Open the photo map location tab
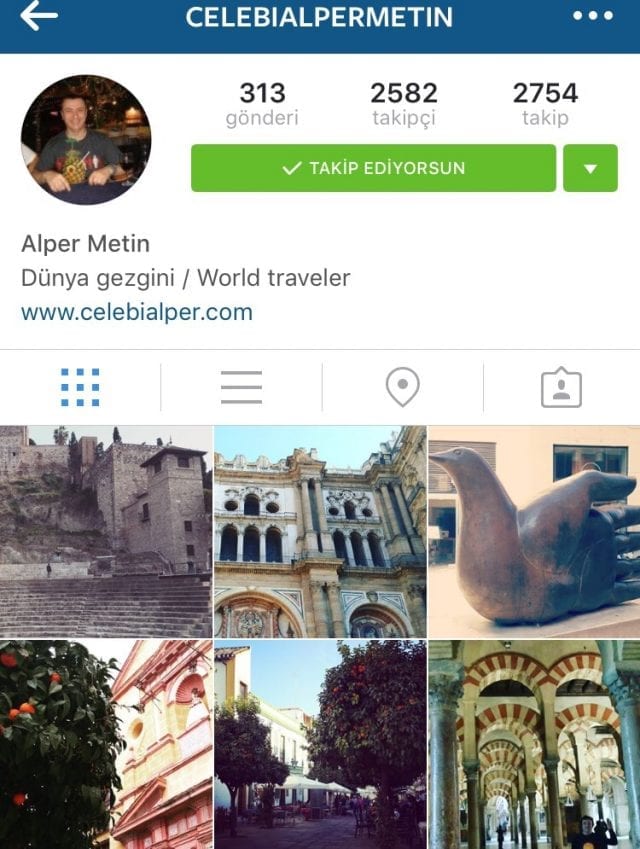 click(x=403, y=387)
